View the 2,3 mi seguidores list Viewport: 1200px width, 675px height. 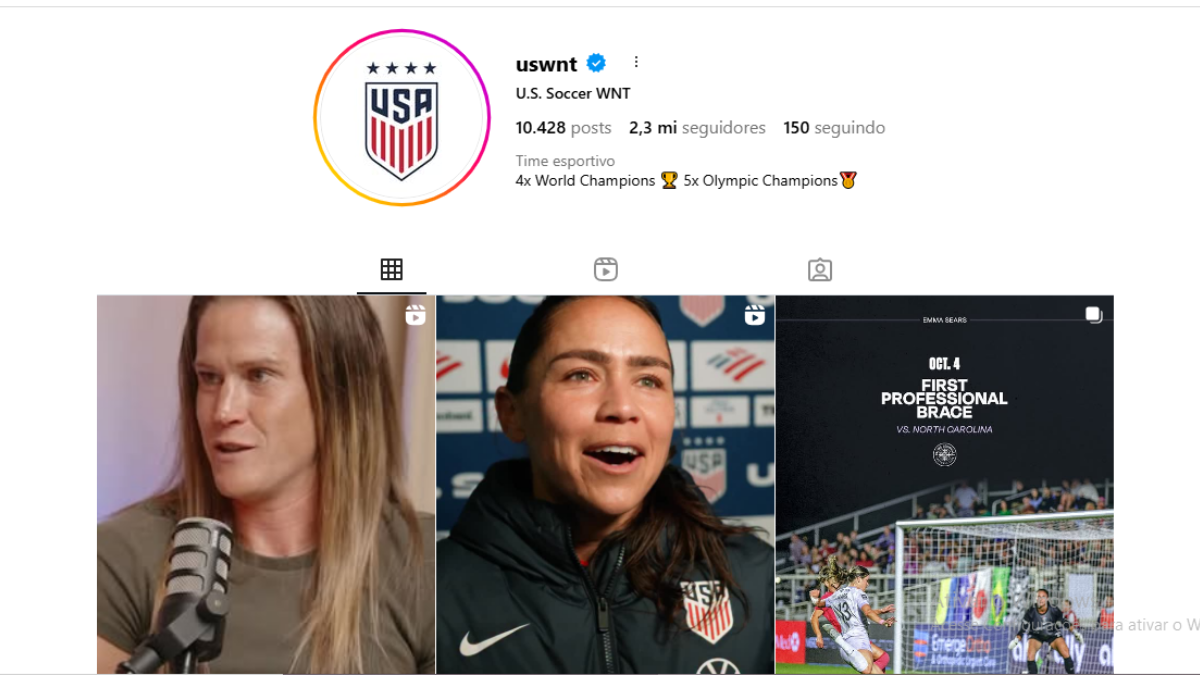pos(697,128)
